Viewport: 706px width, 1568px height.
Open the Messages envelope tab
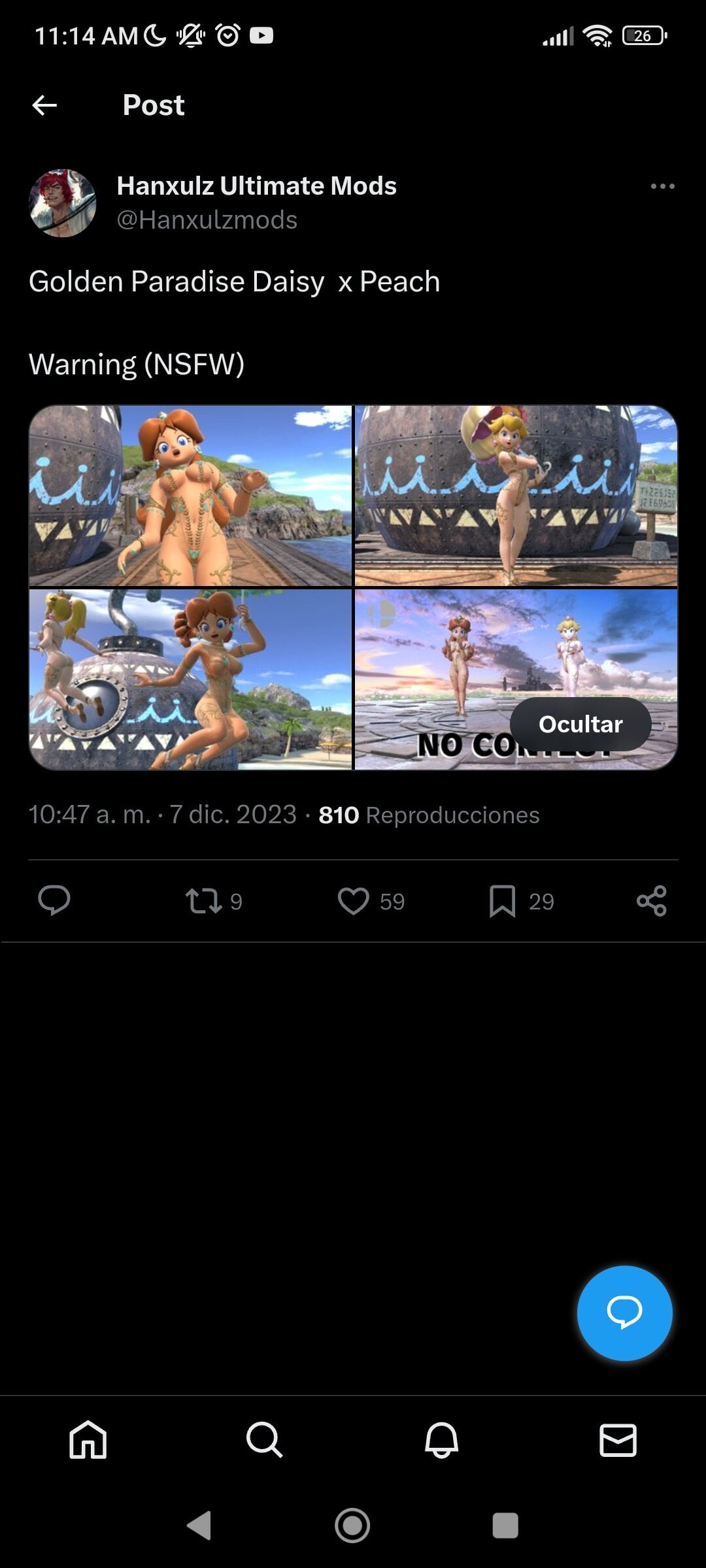point(618,1439)
